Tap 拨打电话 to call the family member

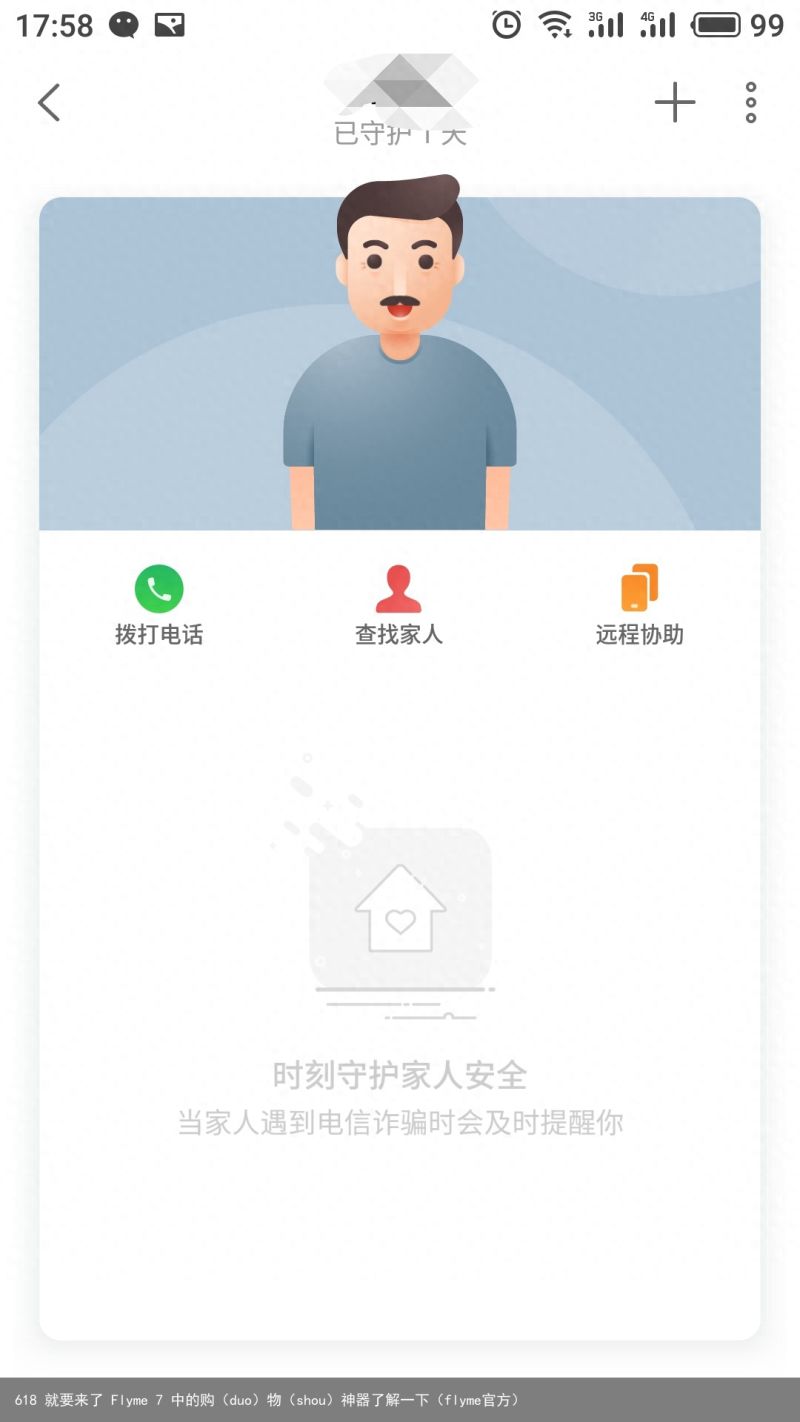159,604
